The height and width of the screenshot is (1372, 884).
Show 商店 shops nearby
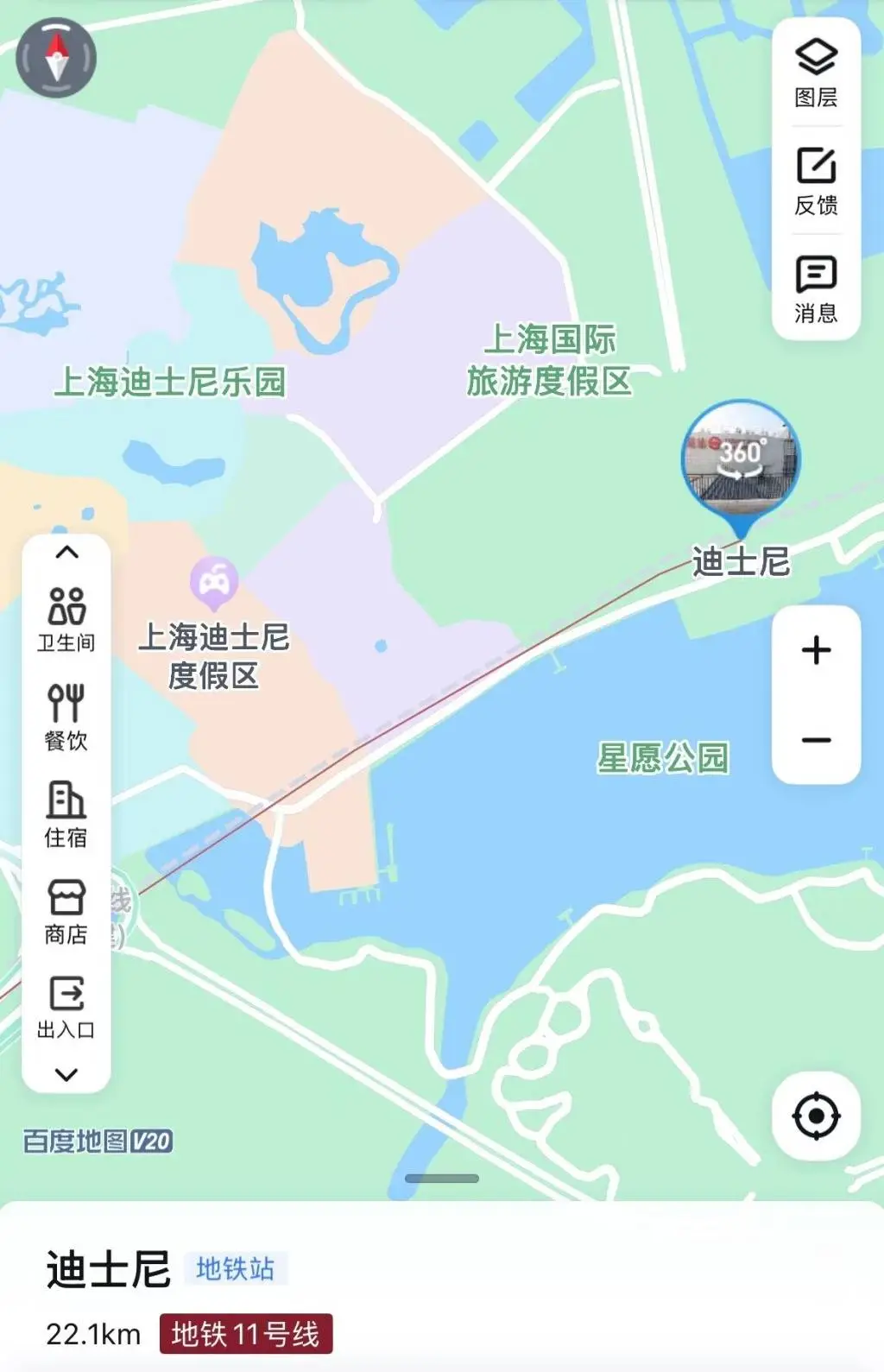pyautogui.click(x=66, y=911)
